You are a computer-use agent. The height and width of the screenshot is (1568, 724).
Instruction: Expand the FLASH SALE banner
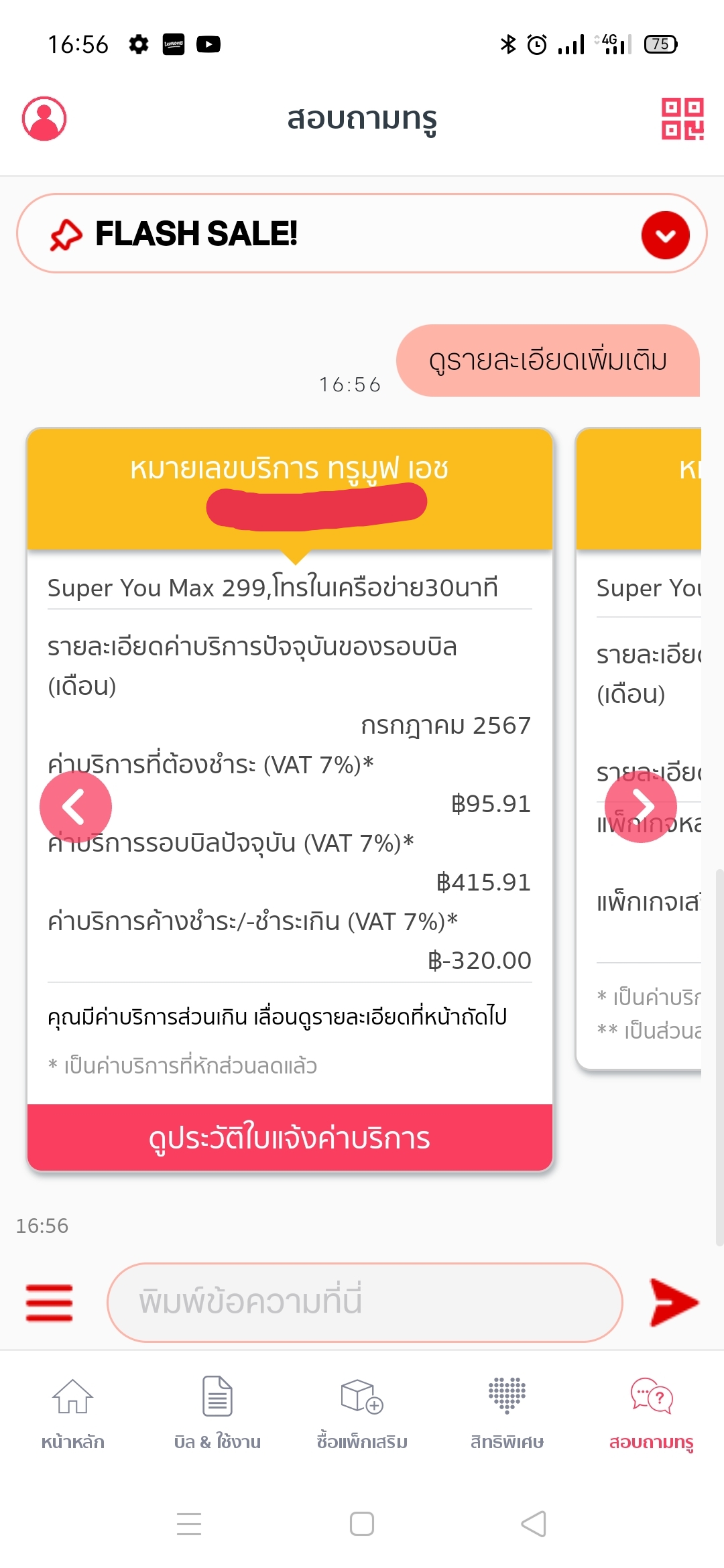[665, 235]
